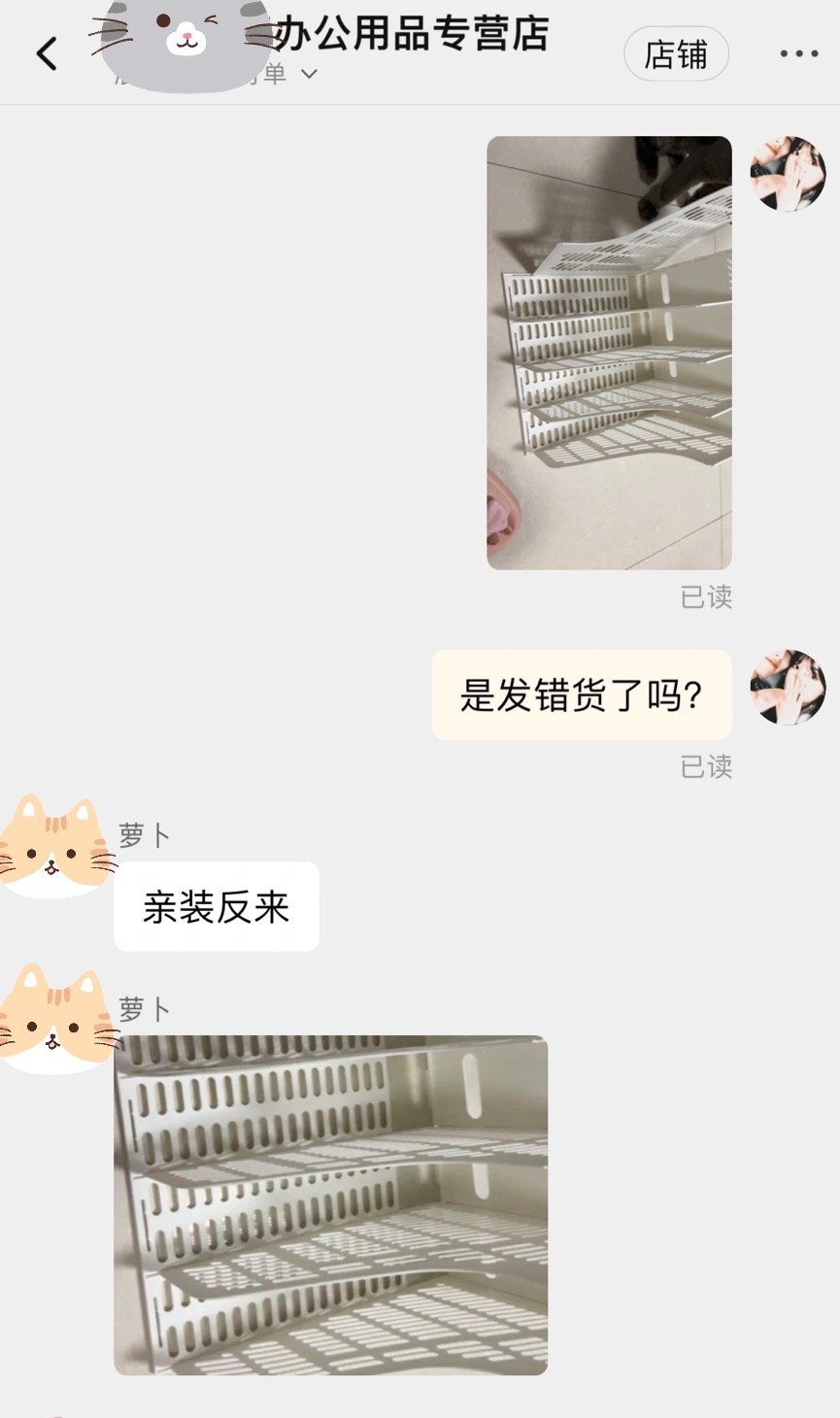Image resolution: width=840 pixels, height=1418 pixels.
Task: Go back using the top-left arrow
Action: 47,54
